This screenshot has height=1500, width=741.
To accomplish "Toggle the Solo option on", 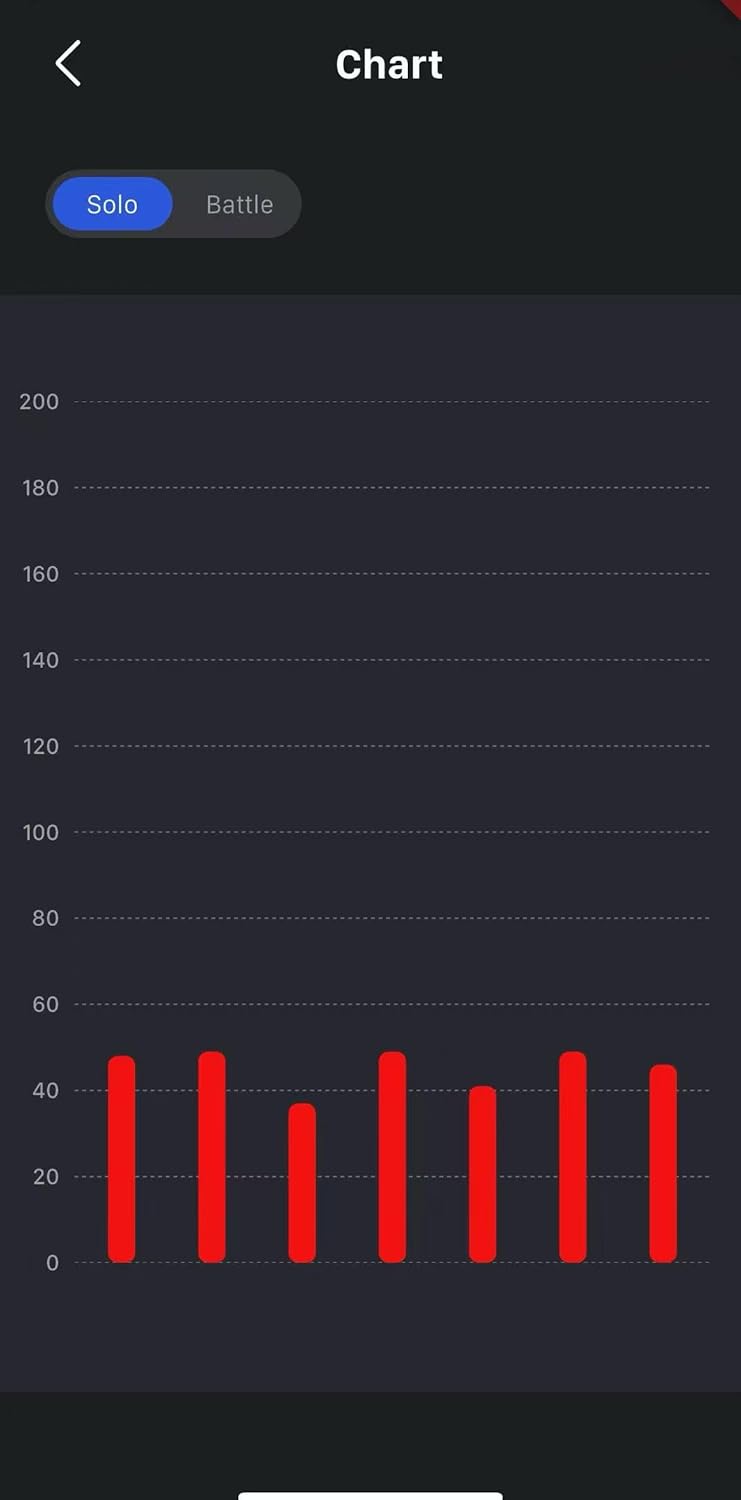I will 112,204.
